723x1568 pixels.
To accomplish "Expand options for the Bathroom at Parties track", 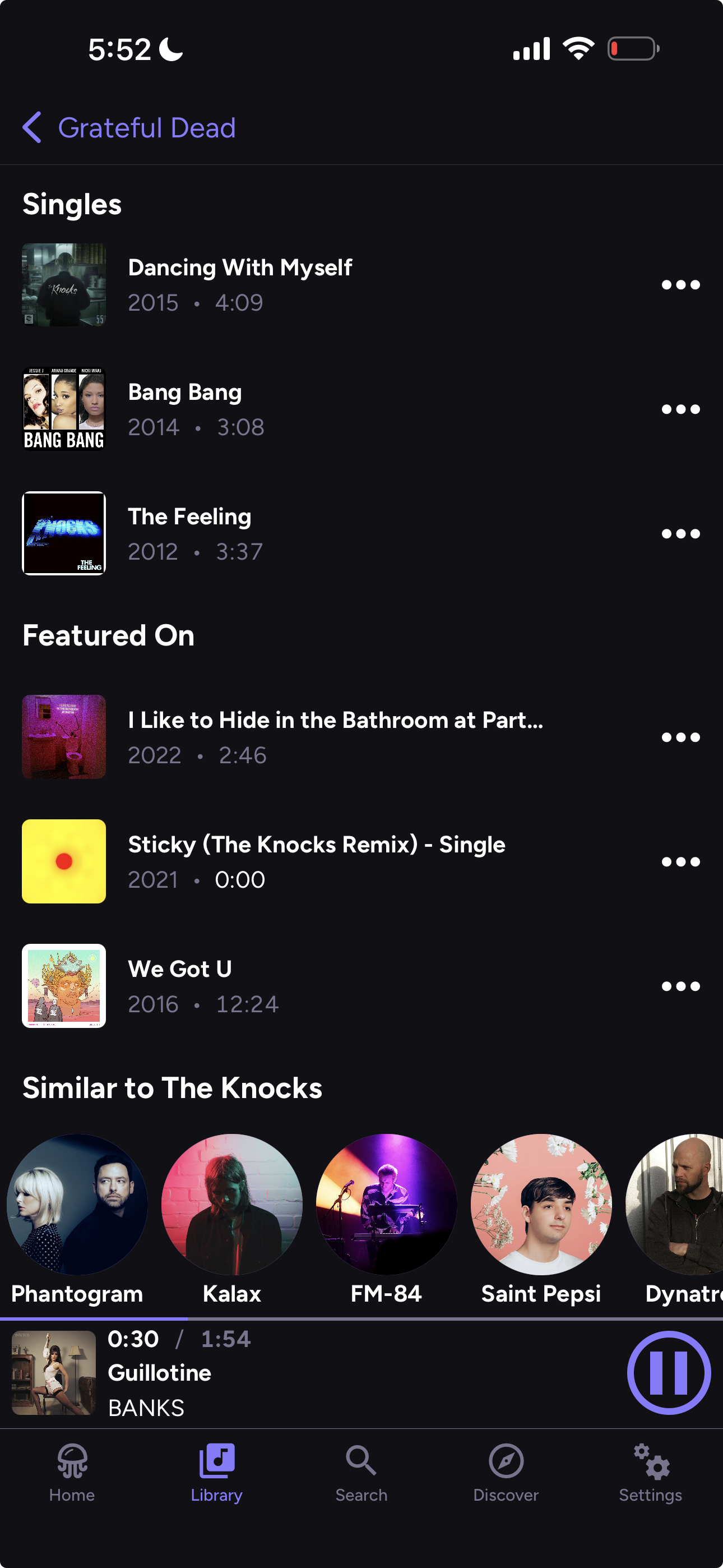I will pyautogui.click(x=680, y=736).
